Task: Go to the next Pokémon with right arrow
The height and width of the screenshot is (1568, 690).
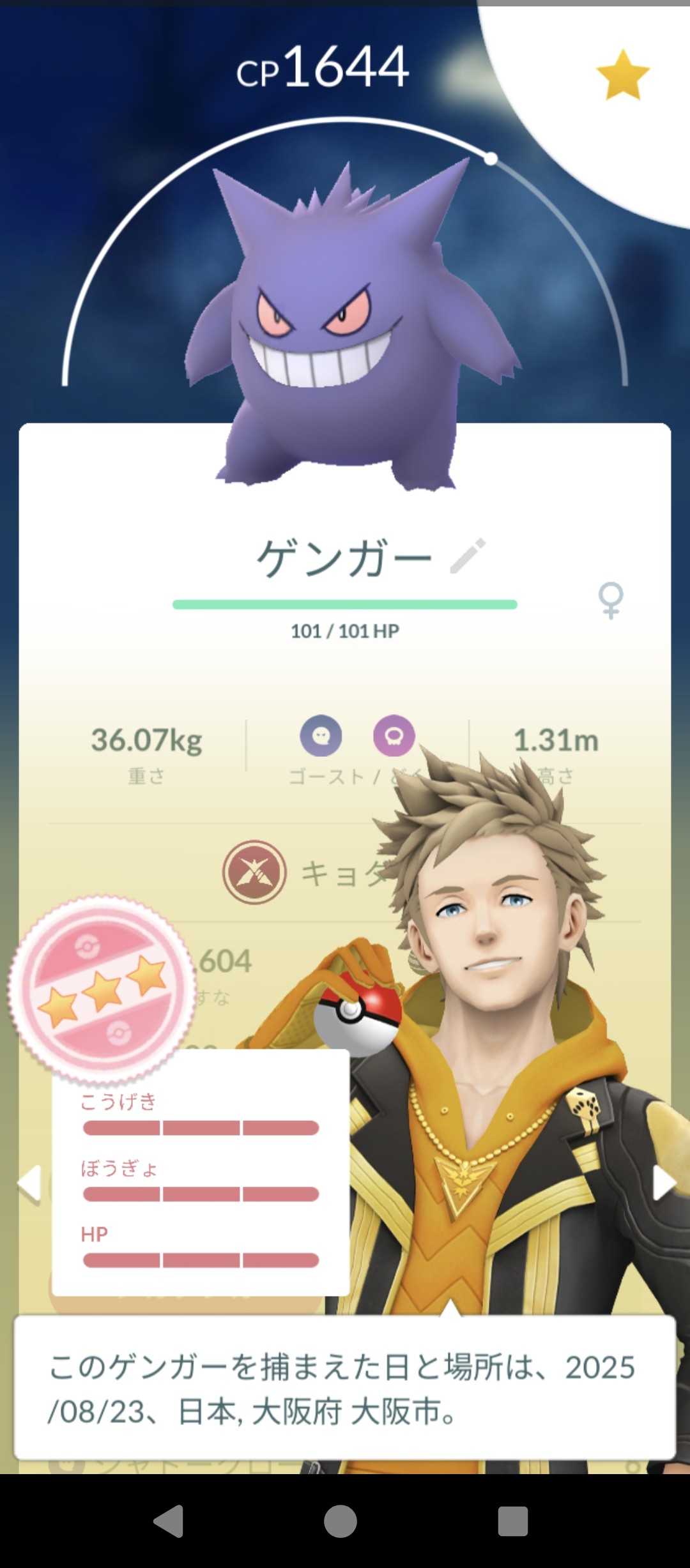Action: point(663,1184)
